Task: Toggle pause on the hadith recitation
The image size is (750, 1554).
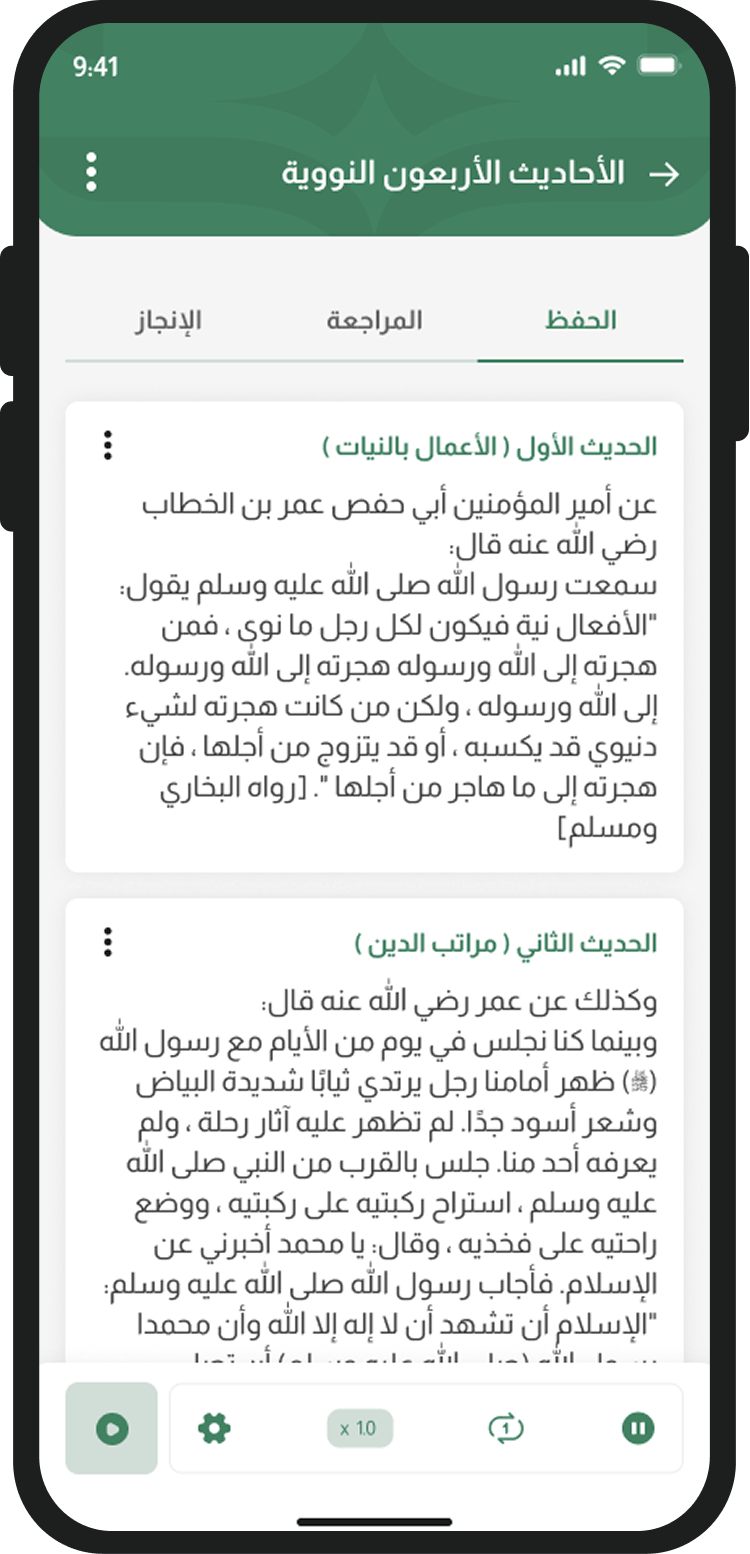Action: [x=638, y=1428]
